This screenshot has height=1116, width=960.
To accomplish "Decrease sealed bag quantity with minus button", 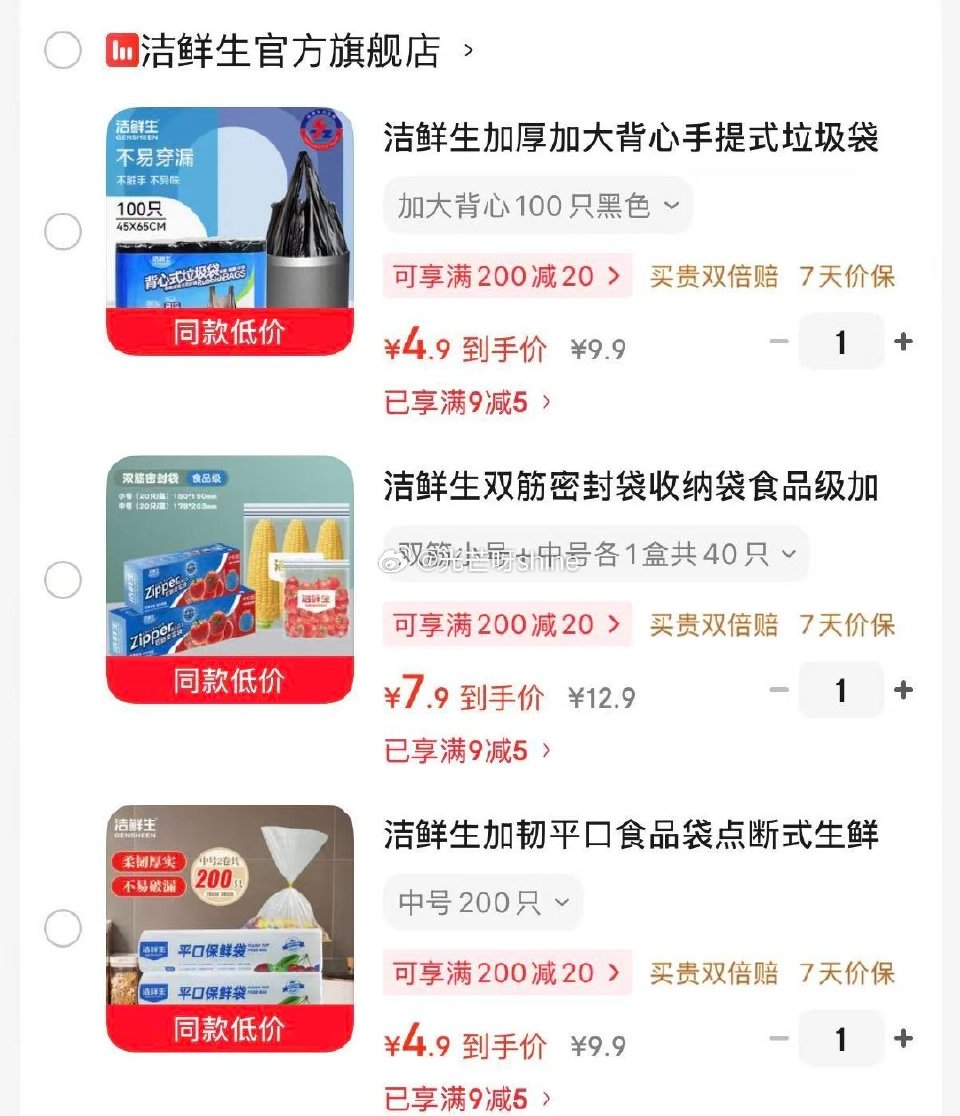I will (779, 690).
